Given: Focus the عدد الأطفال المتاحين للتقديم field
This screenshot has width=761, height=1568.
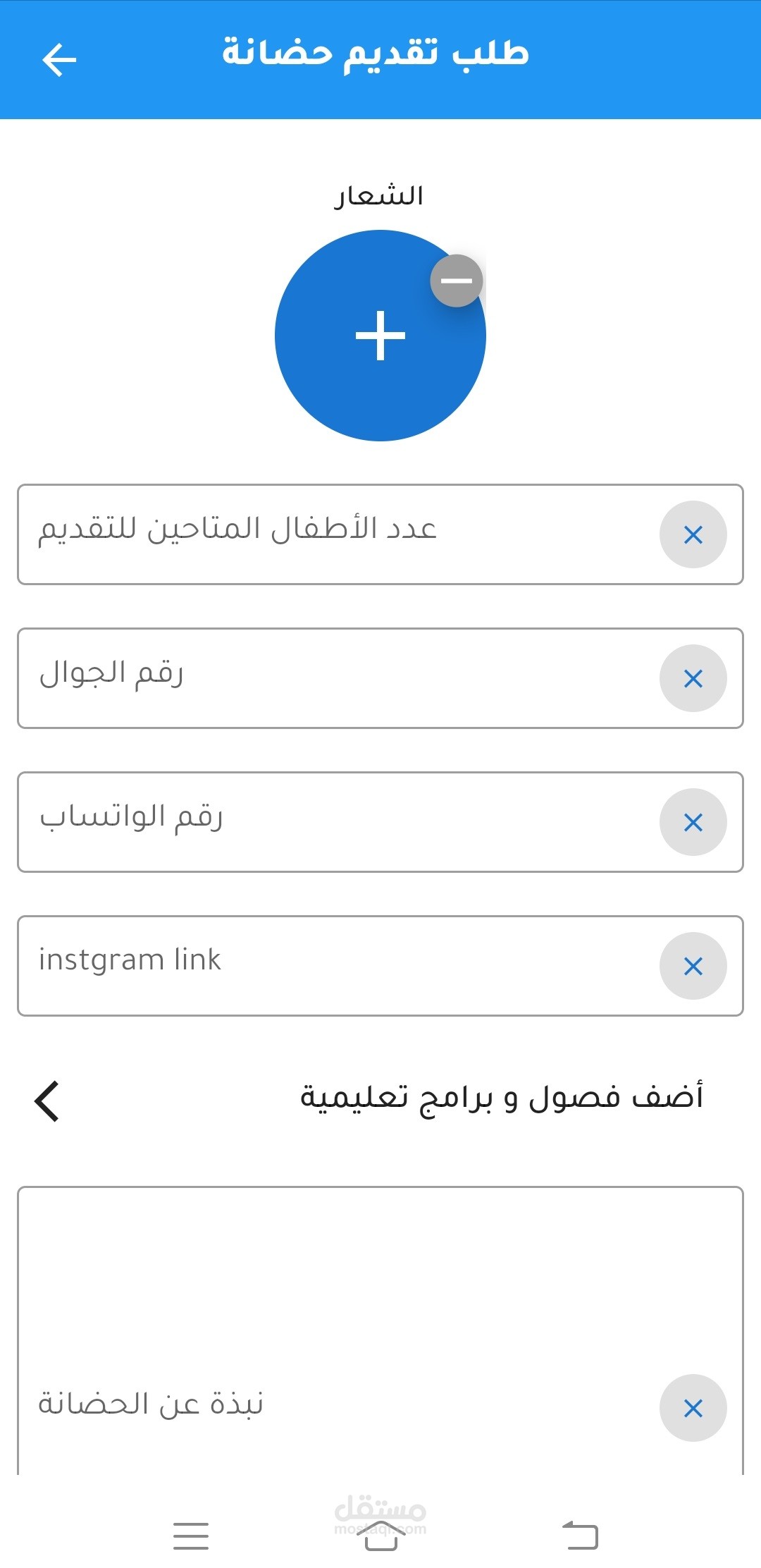Looking at the screenshot, I should (x=338, y=534).
